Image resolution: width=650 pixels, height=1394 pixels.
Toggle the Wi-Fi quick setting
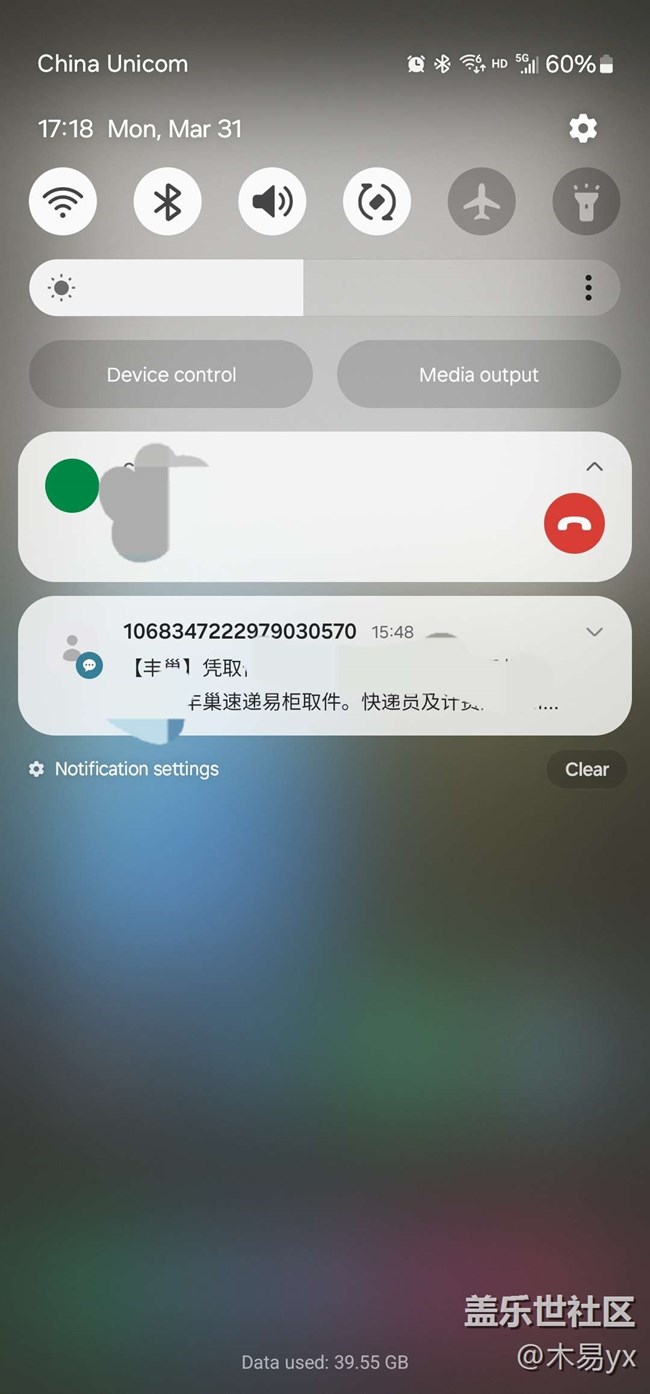pyautogui.click(x=63, y=202)
